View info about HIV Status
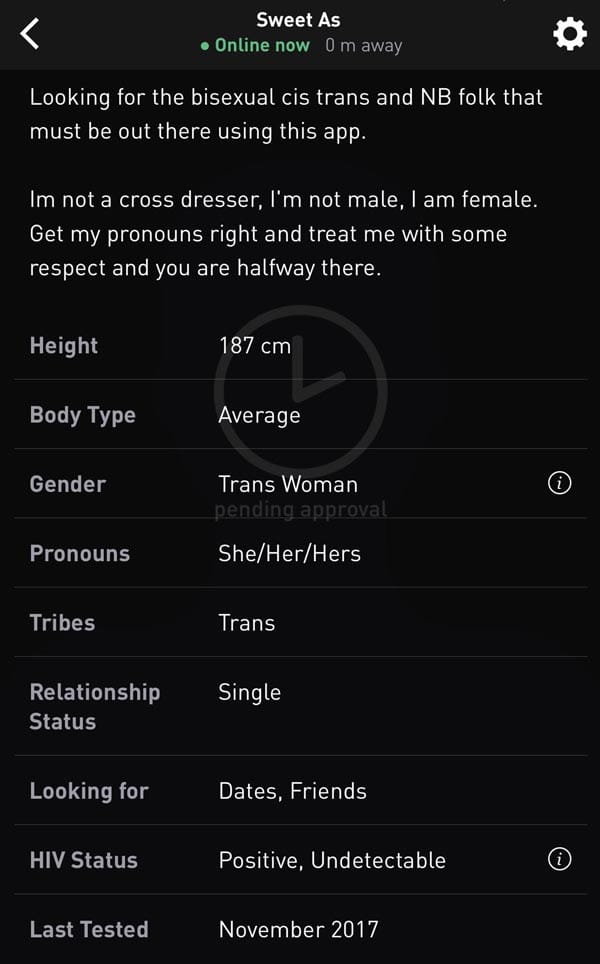600x964 pixels. coord(560,860)
